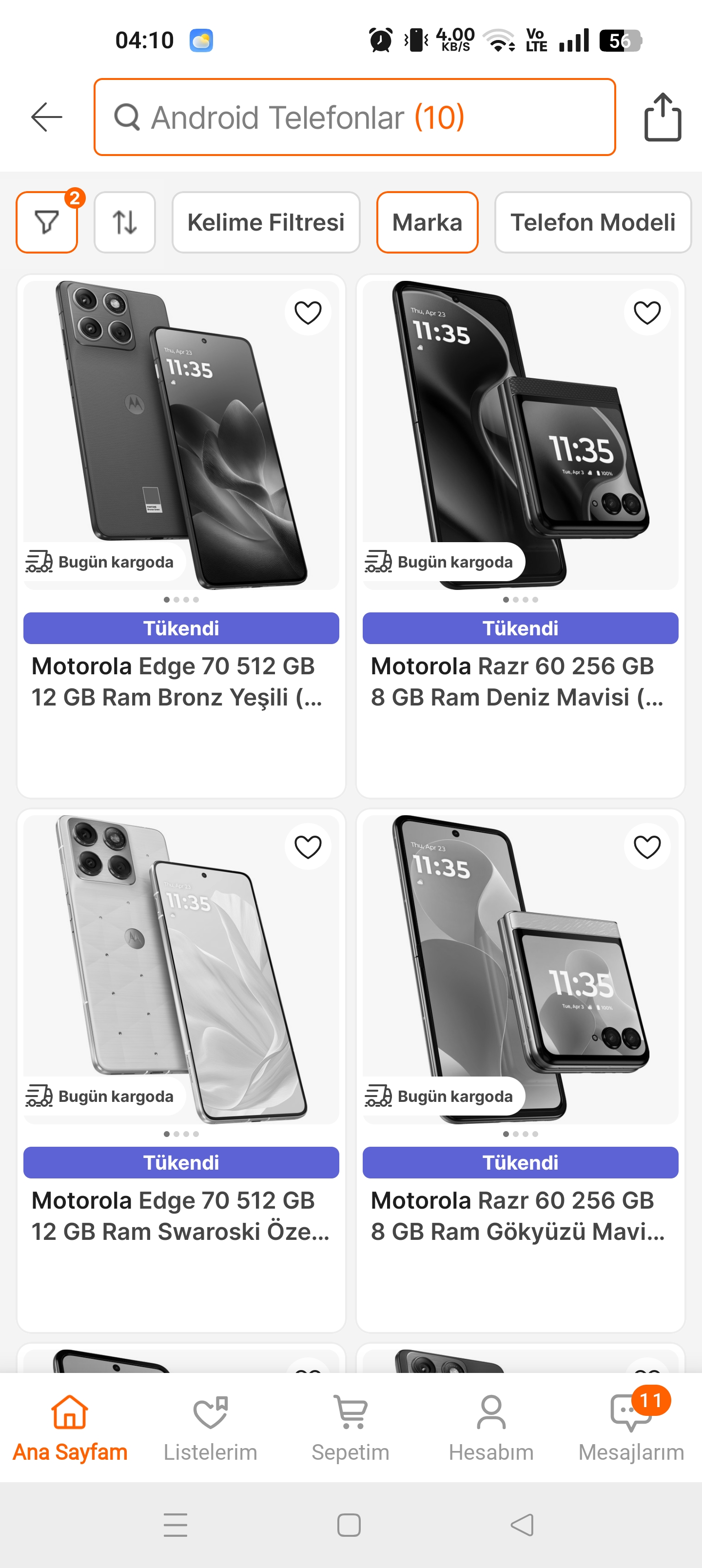This screenshot has height=1568, width=702.
Task: Share this Android phones listing
Action: tap(663, 117)
